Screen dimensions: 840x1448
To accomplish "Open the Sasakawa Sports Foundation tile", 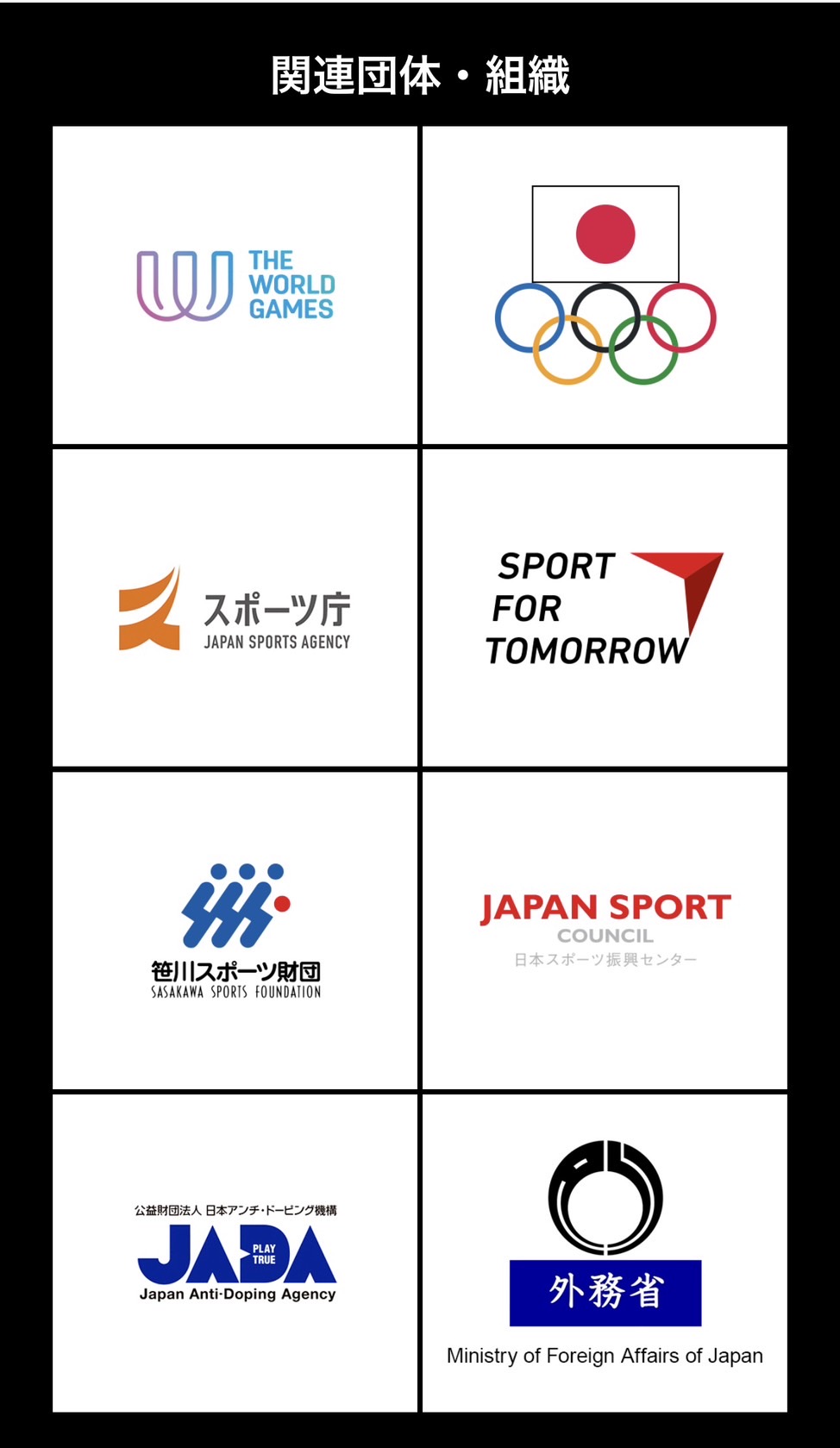I will [235, 931].
